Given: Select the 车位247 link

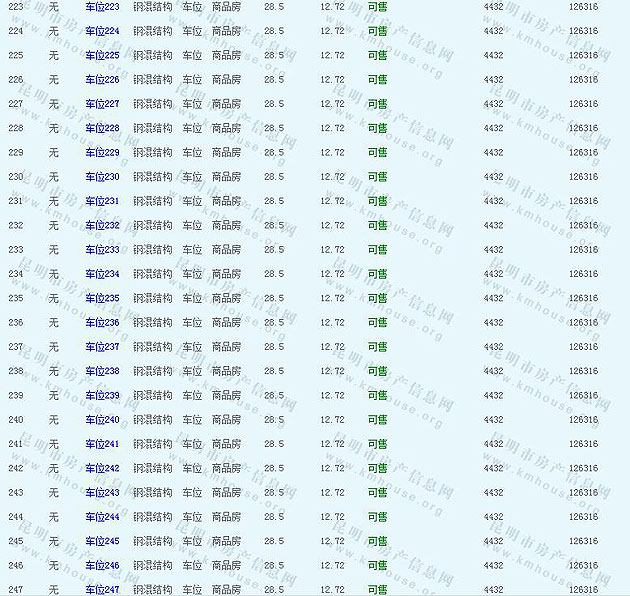Looking at the screenshot, I should [102, 590].
